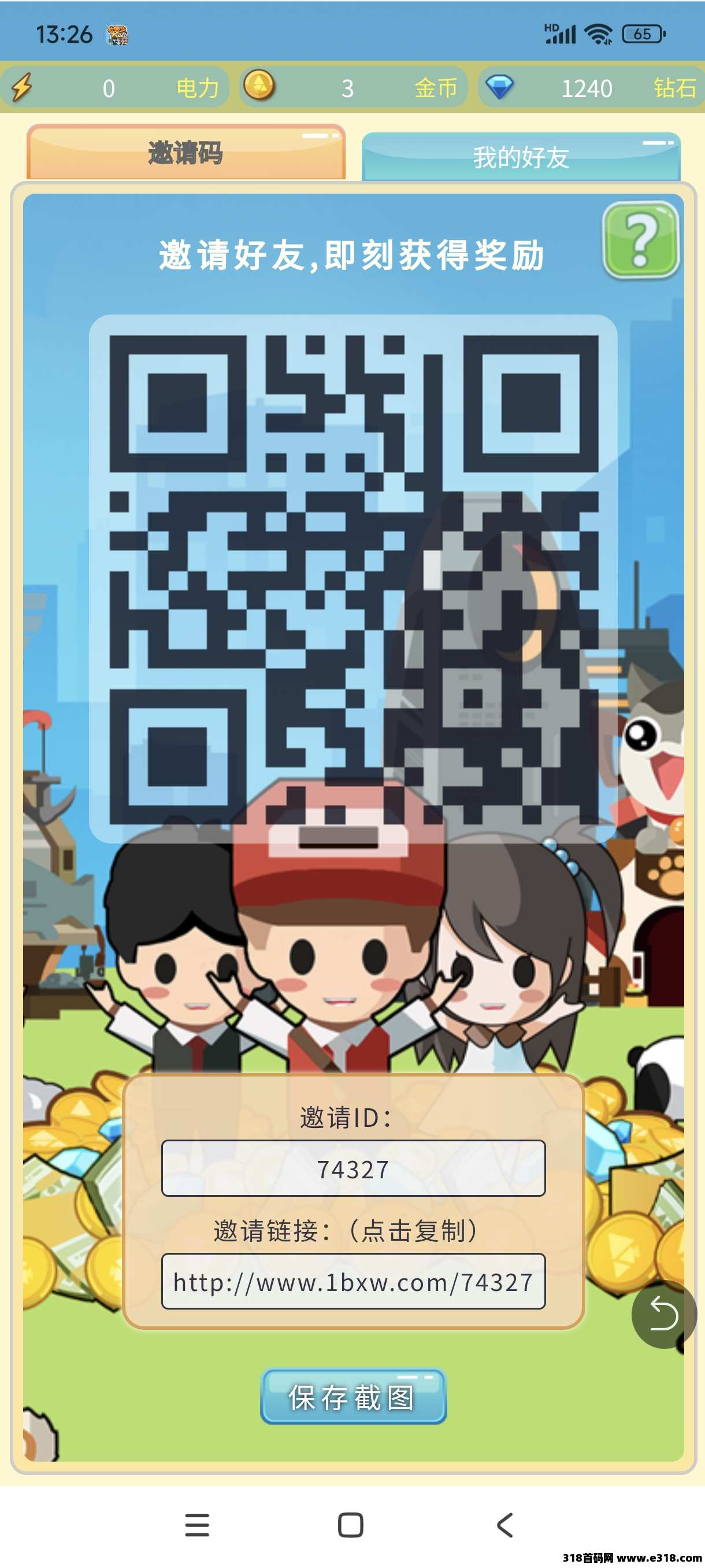
Task: Tap the system back button
Action: (505, 1525)
